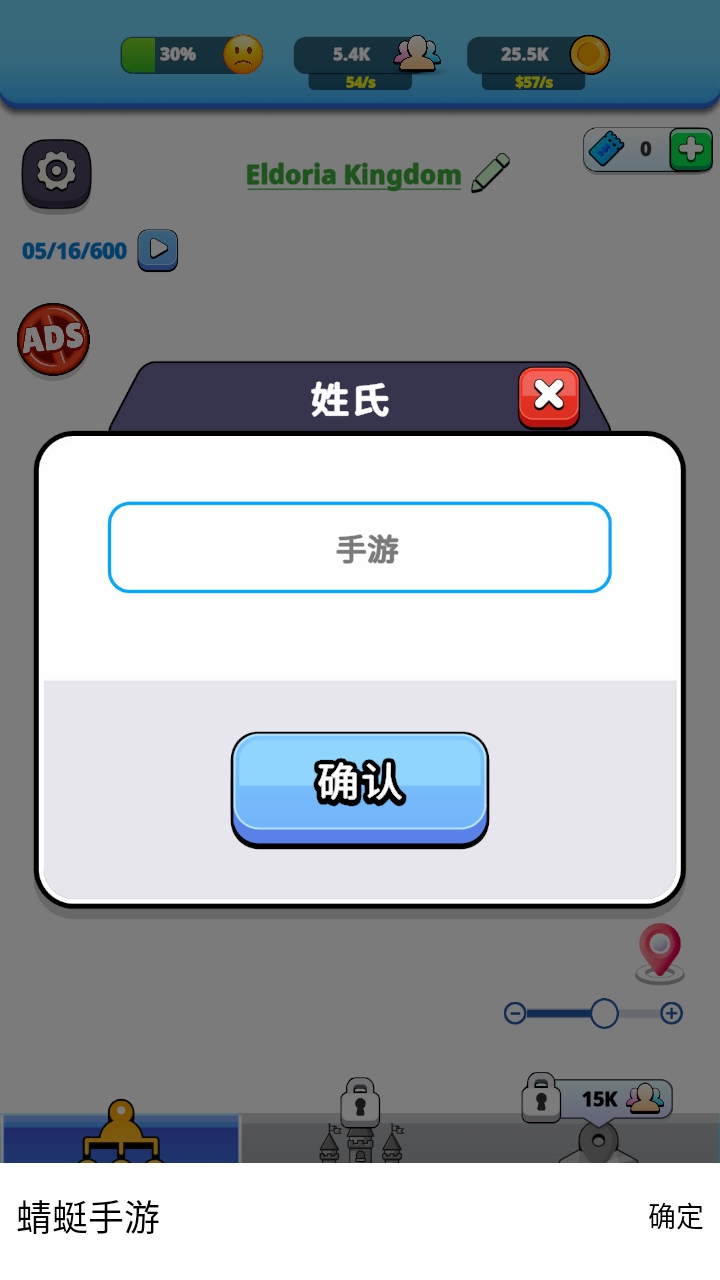Tap the zoom slider handle

pos(604,1014)
